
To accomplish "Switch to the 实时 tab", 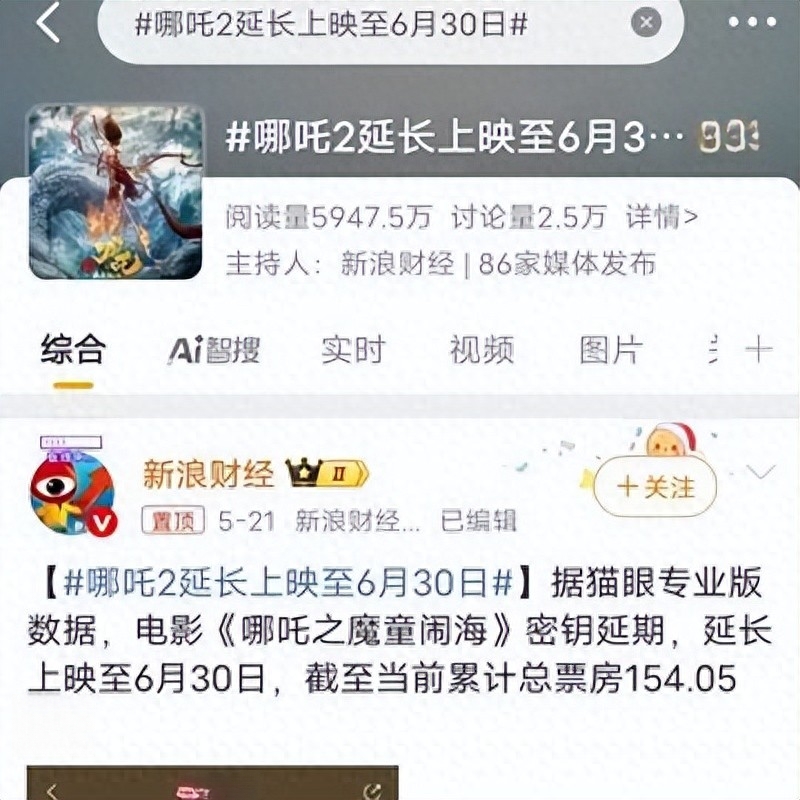I will pos(352,350).
